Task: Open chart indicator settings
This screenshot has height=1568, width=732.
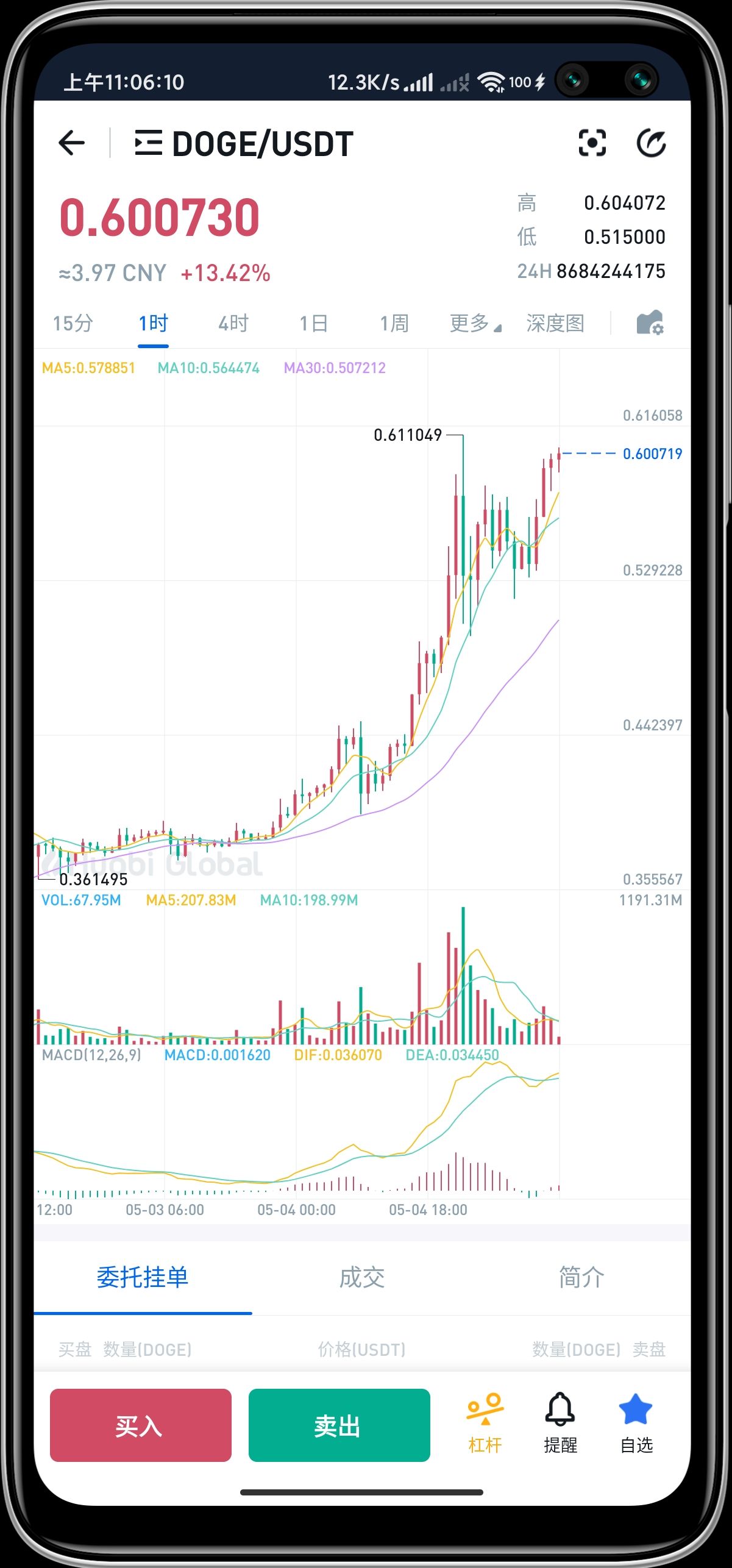Action: [650, 323]
